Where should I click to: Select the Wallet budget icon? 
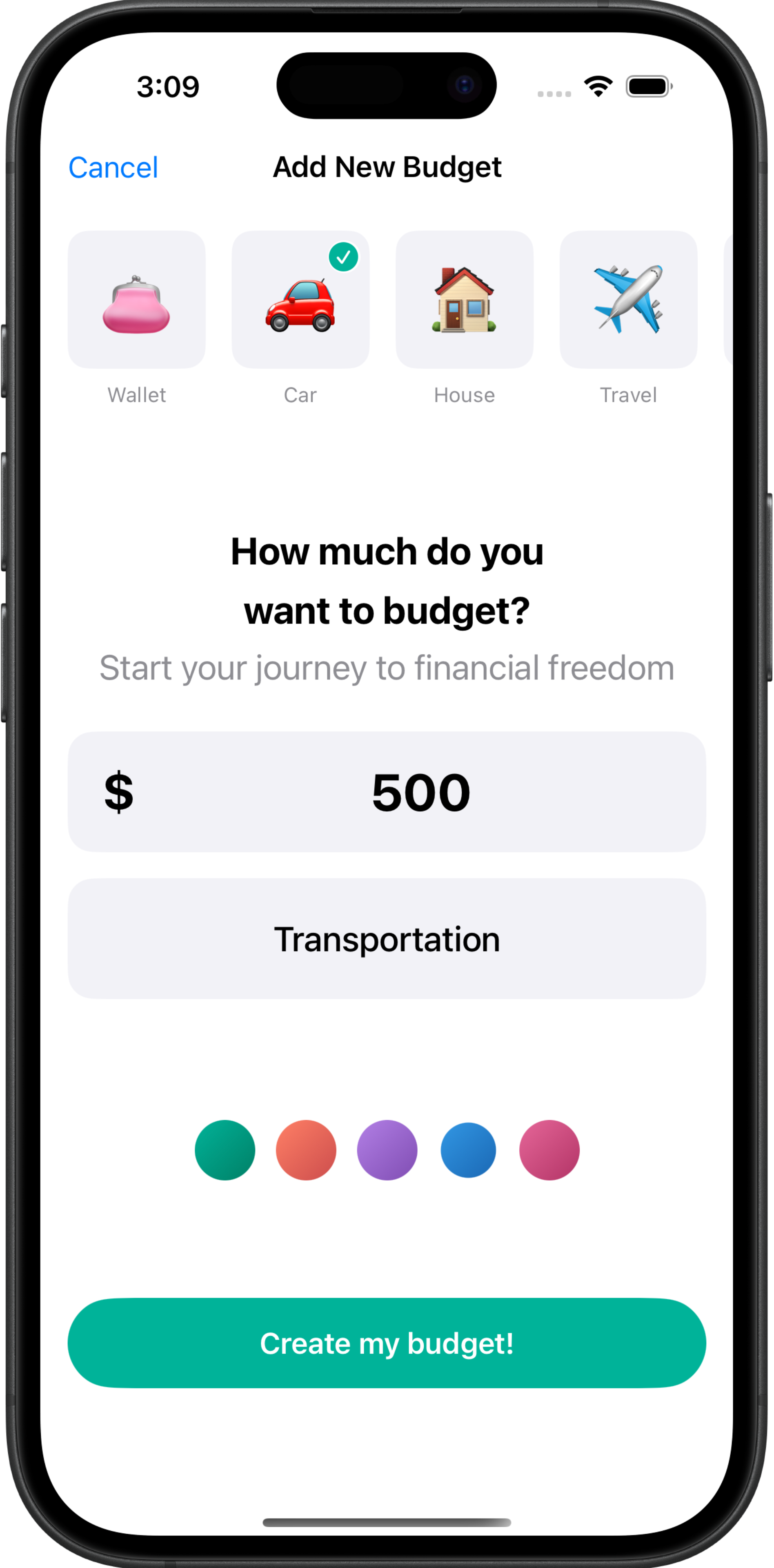coord(137,299)
